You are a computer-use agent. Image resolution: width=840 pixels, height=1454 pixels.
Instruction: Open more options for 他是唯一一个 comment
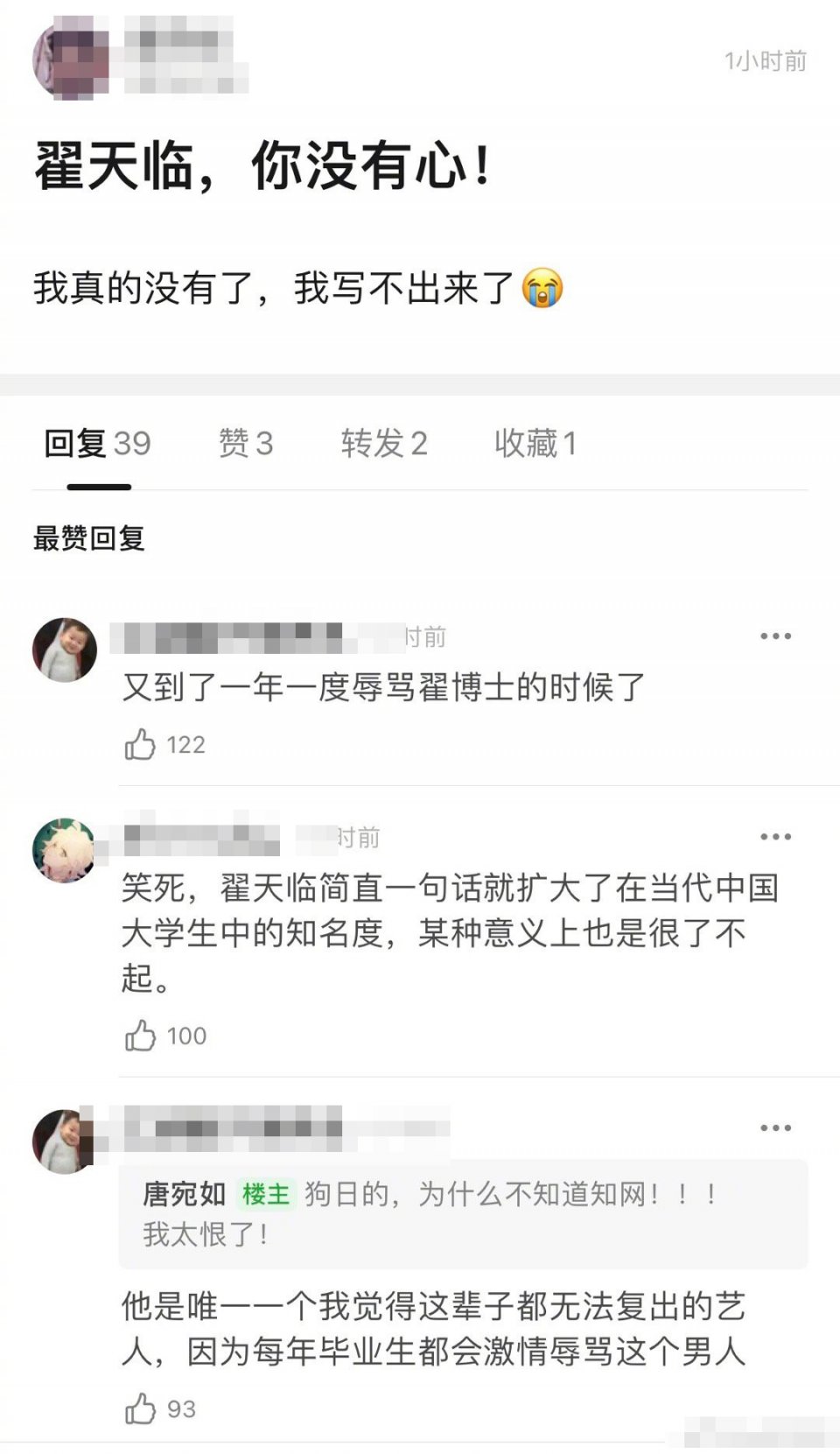775,1127
